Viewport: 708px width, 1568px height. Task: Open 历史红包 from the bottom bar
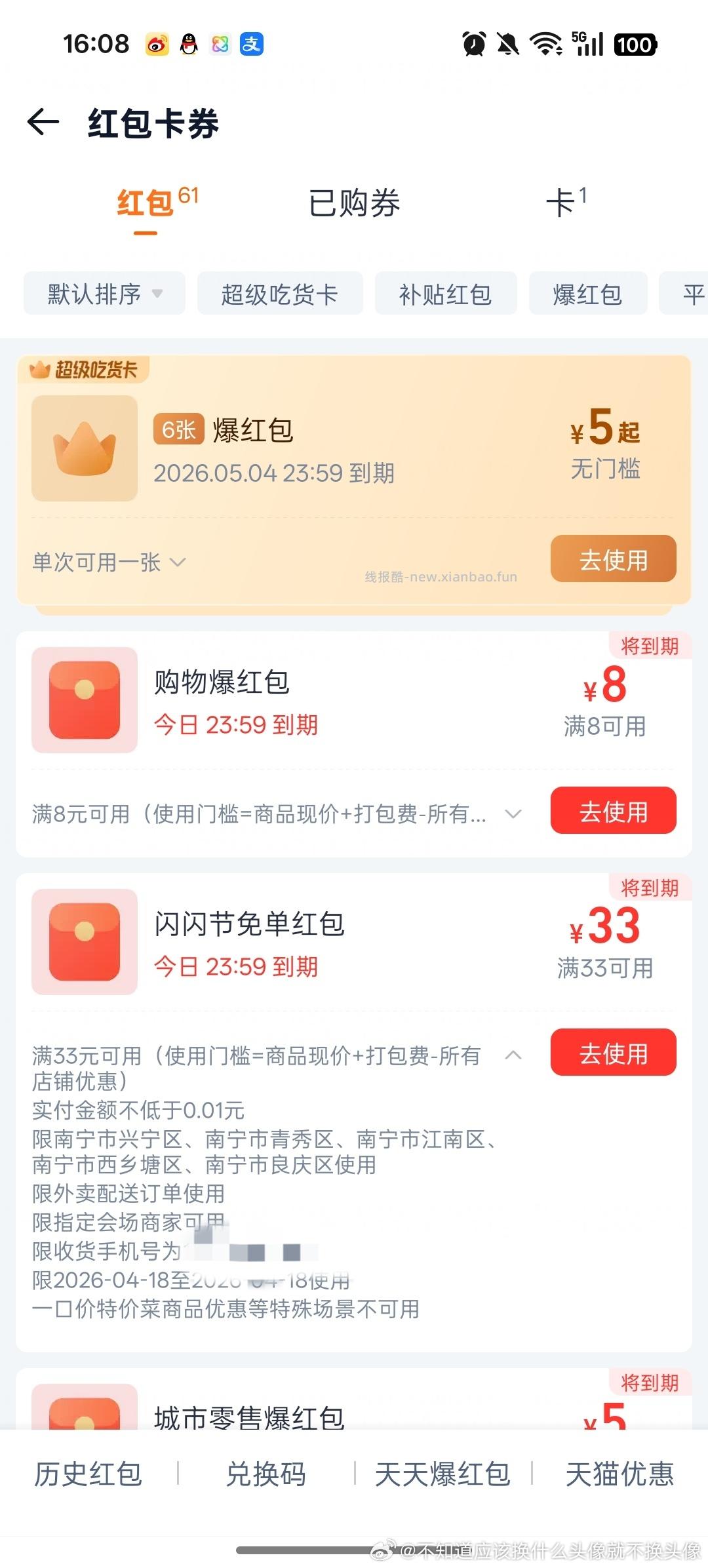point(88,1474)
